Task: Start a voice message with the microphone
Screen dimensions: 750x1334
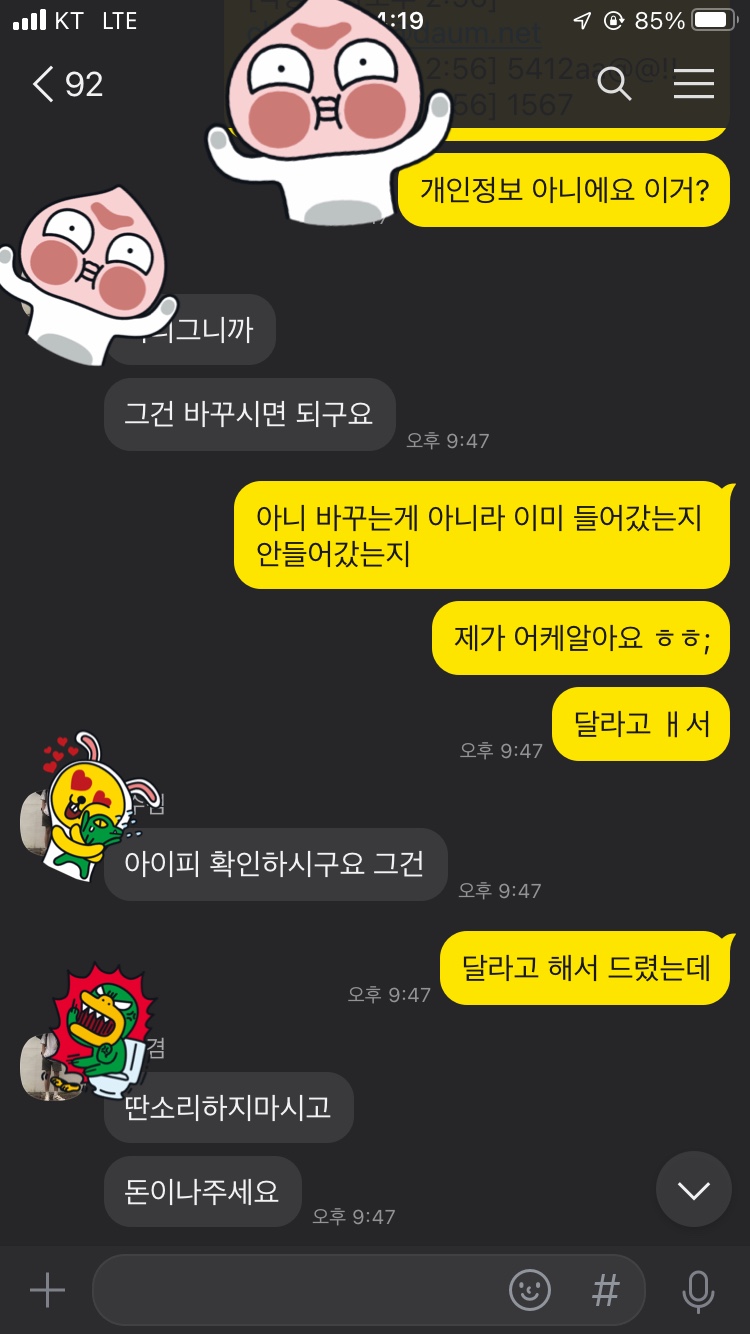Action: (698, 1291)
